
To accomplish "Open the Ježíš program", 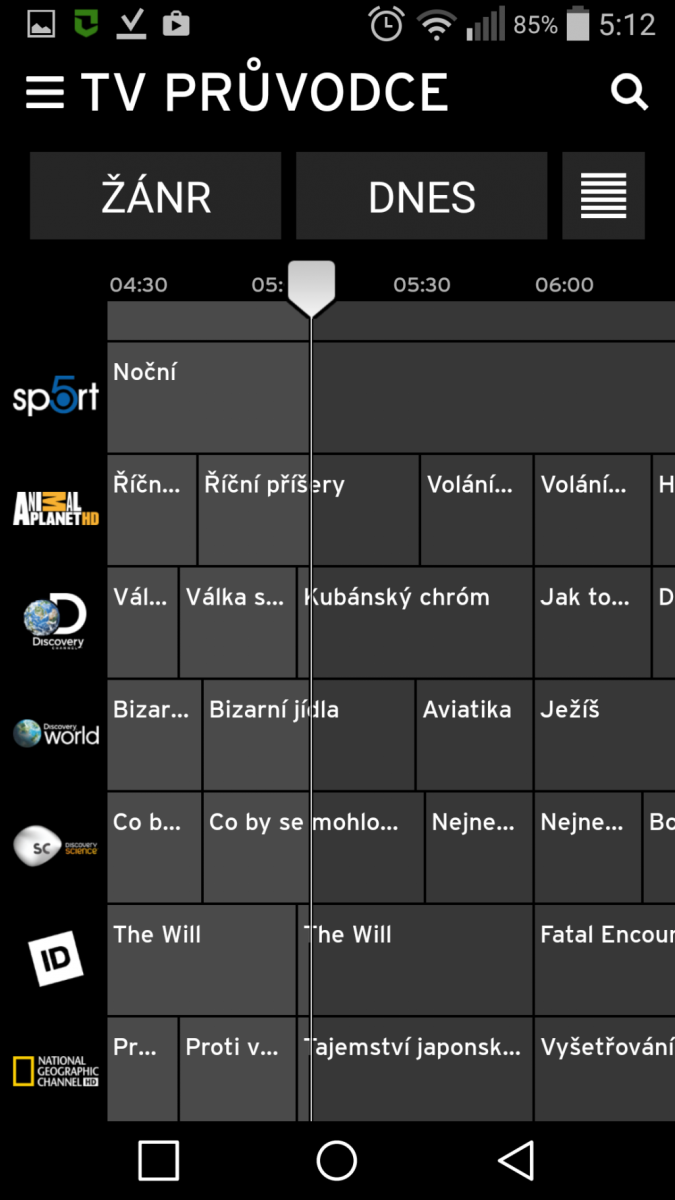I will pyautogui.click(x=604, y=734).
